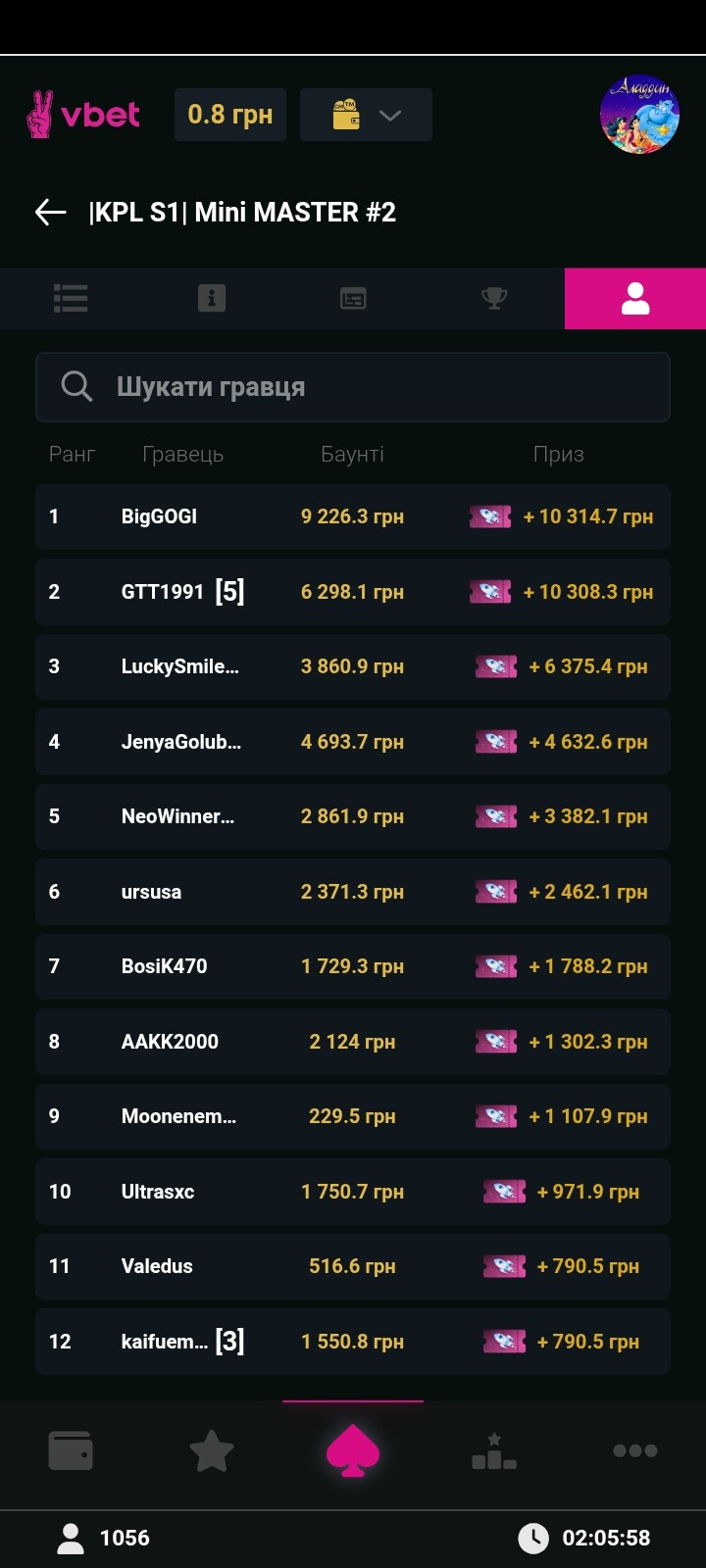
Task: Open BosiK470's player row
Action: pos(353,966)
